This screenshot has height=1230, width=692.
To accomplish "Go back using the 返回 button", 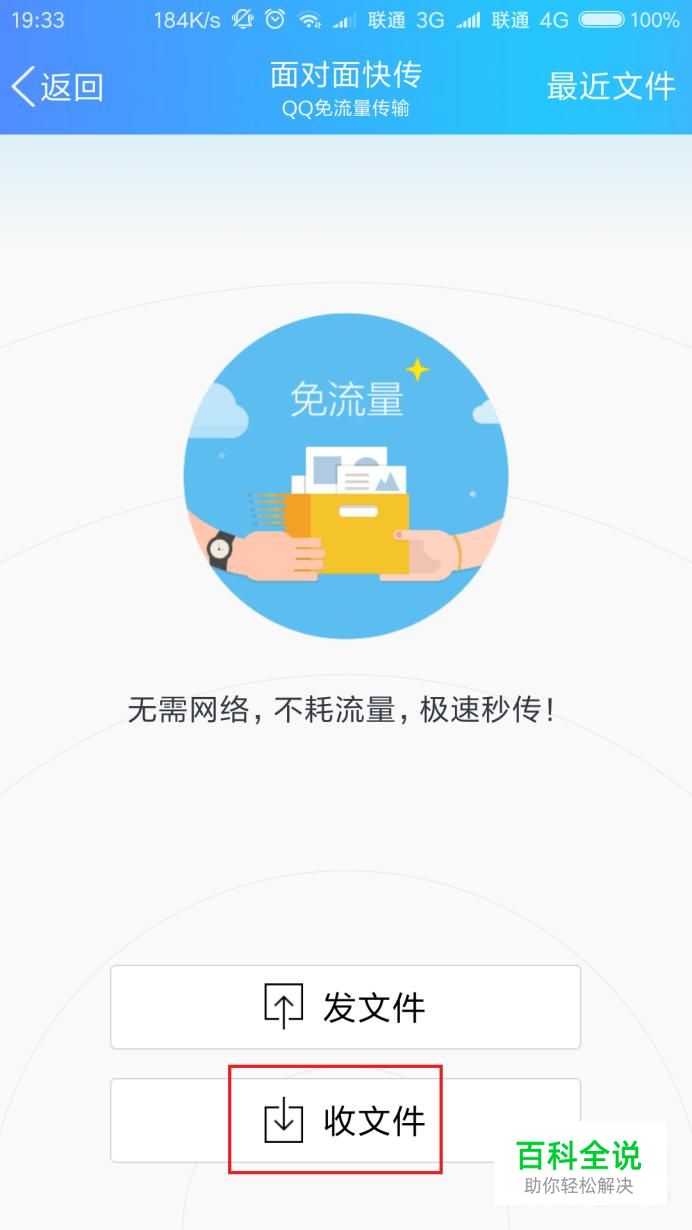I will 57,87.
